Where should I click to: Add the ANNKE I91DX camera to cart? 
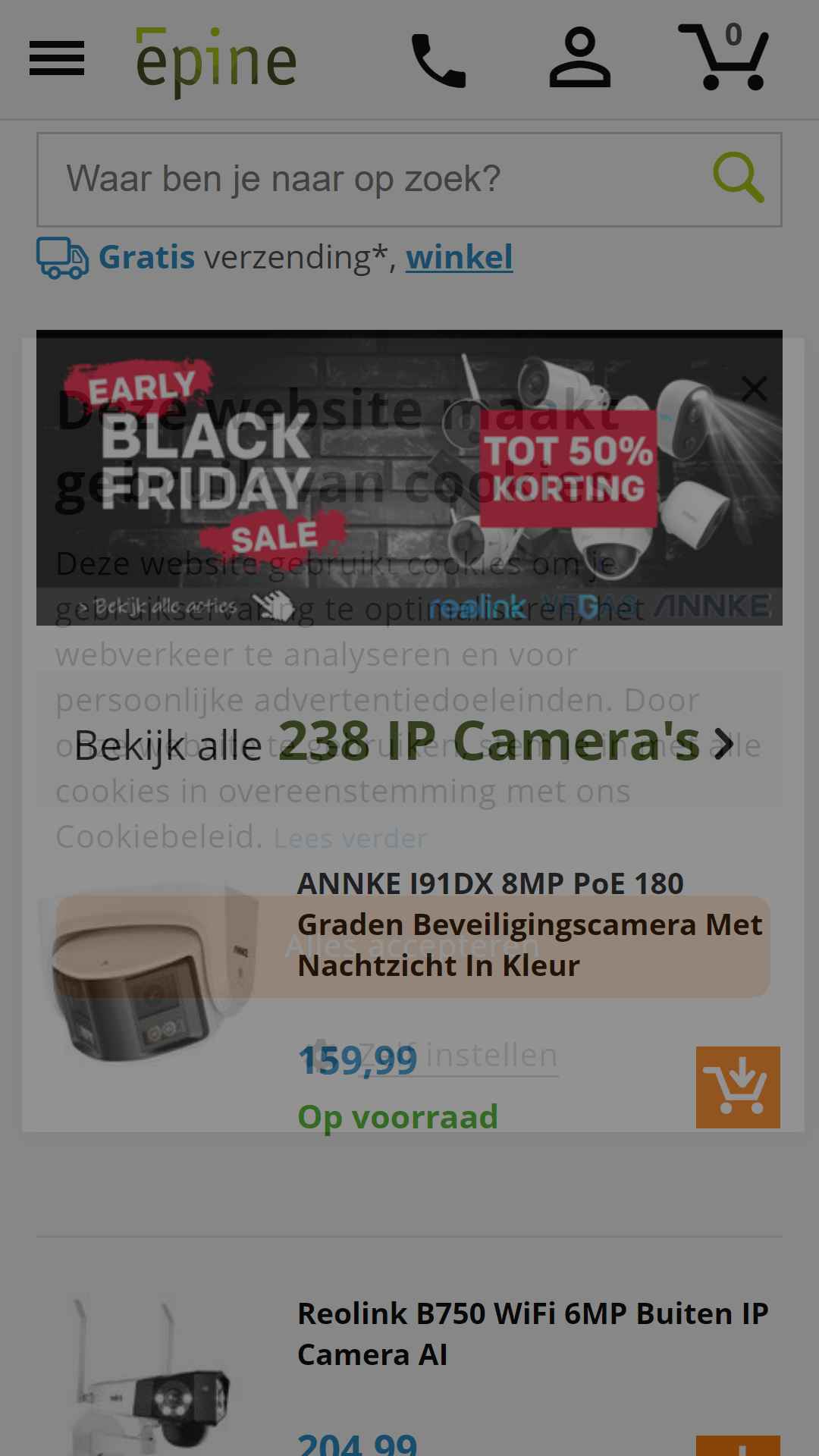738,1087
